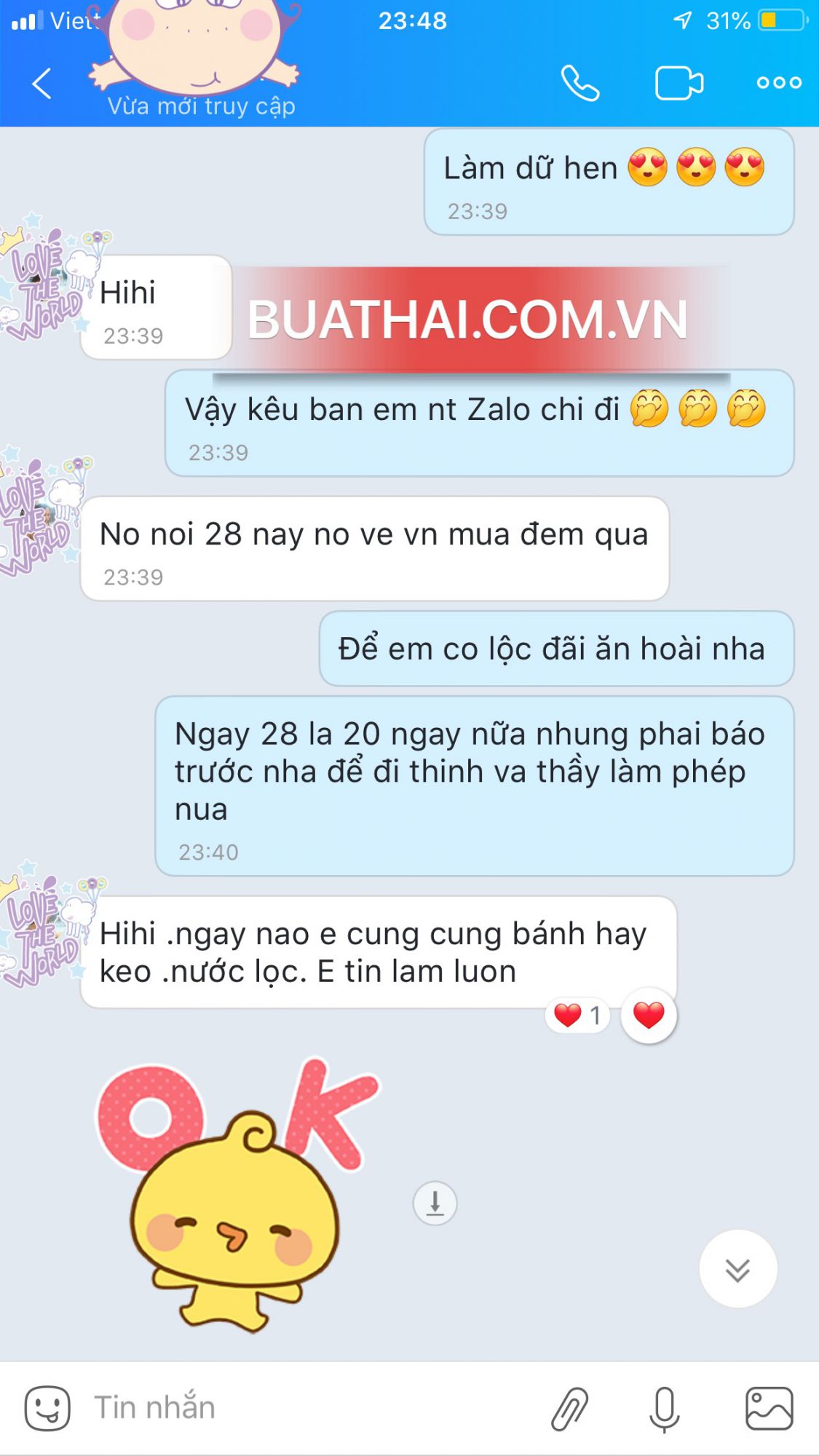Screen dimensions: 819x1456
Task: Download the OK chick sticker pack
Action: (x=435, y=1203)
